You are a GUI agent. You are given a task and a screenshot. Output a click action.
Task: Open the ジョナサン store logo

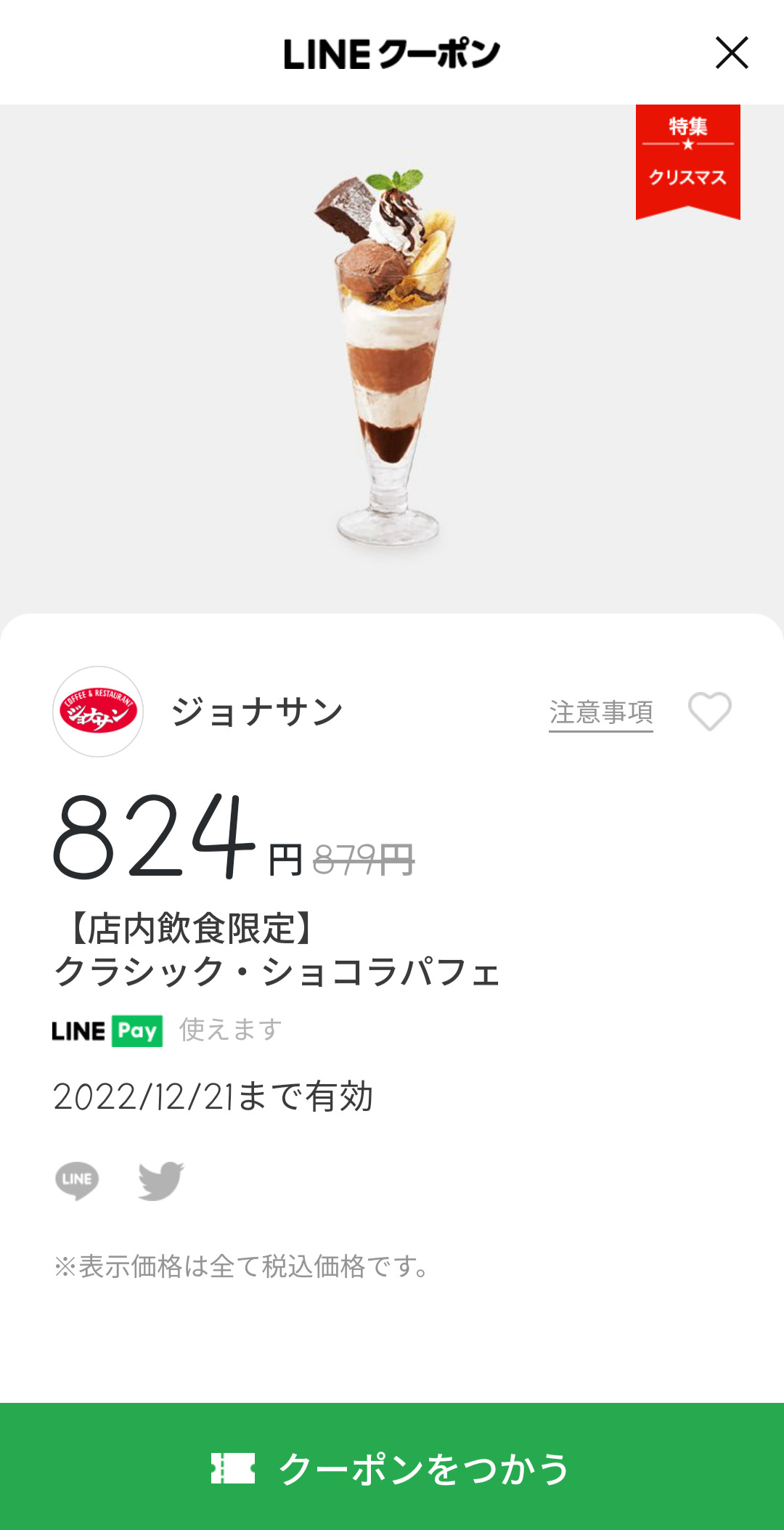click(x=98, y=712)
